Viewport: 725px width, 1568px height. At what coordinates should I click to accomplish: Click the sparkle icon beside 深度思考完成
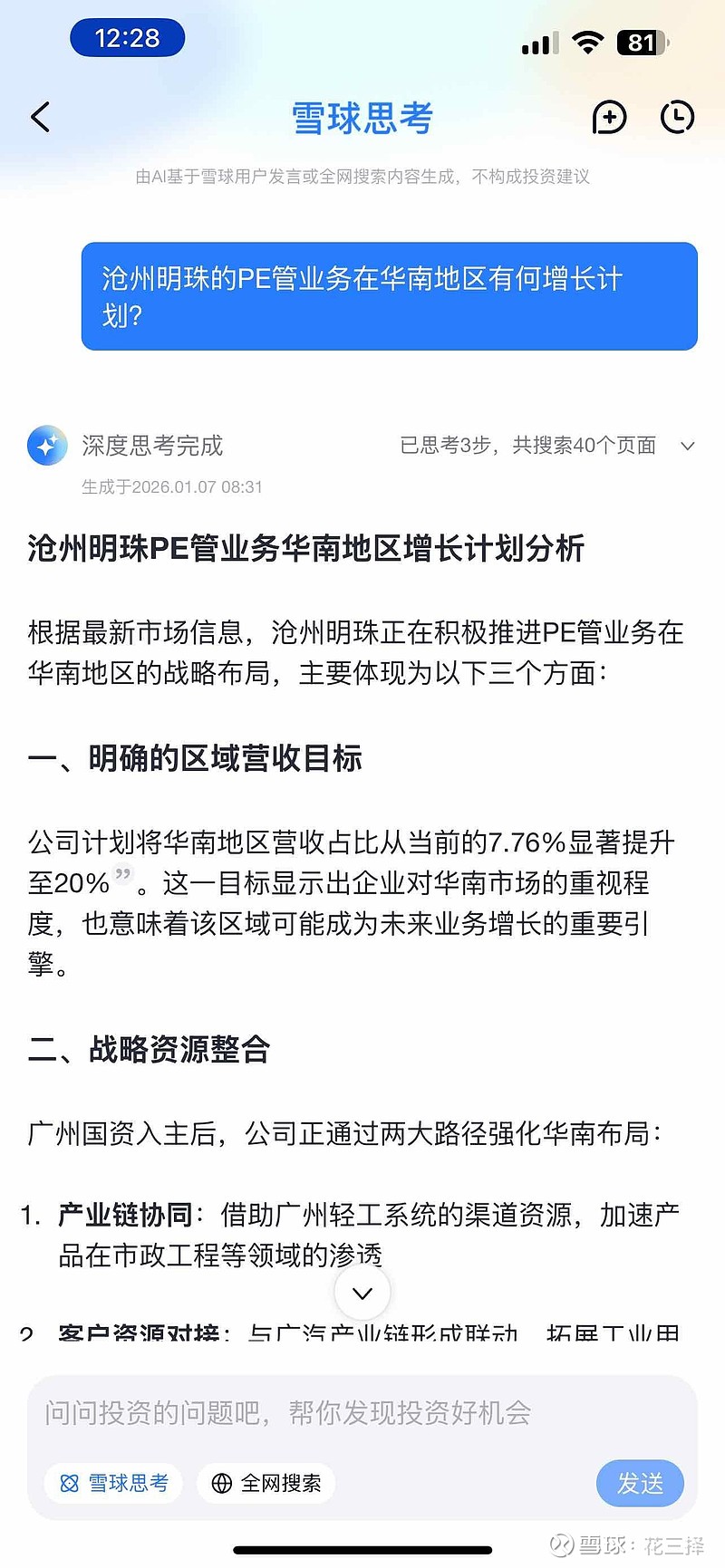click(47, 446)
